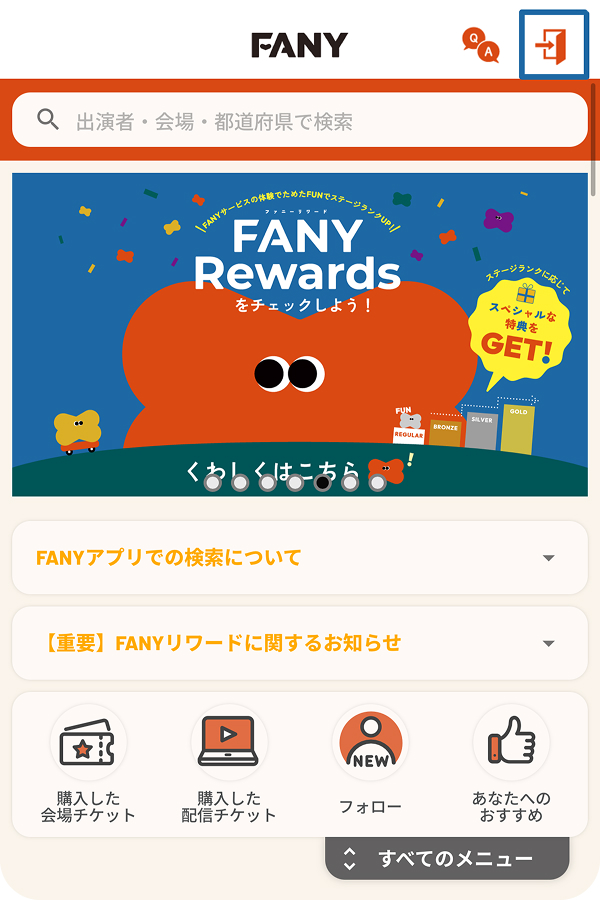The width and height of the screenshot is (600, 900).
Task: Jump to the first banner slide dot
Action: click(212, 483)
